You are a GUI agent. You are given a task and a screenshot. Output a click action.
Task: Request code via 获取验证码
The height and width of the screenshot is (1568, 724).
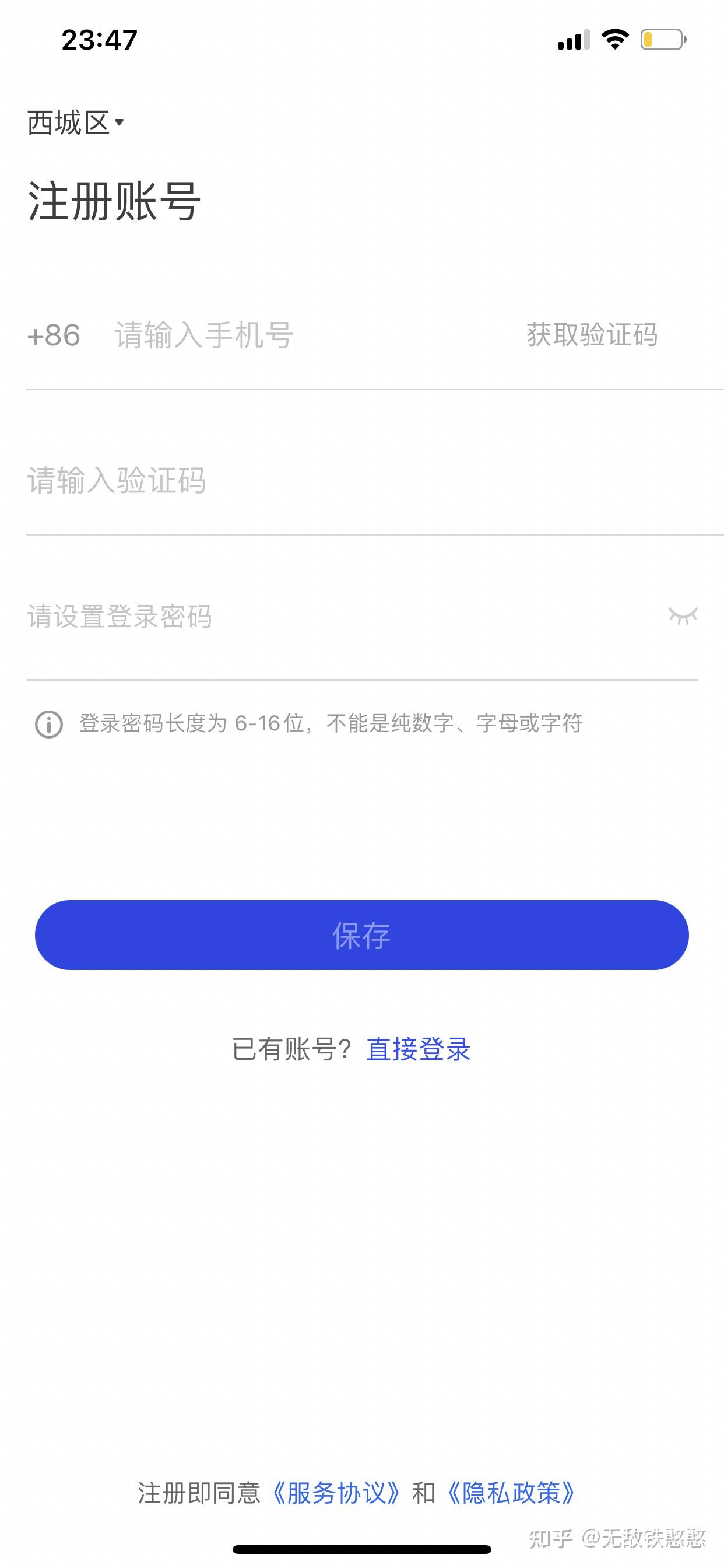click(591, 335)
